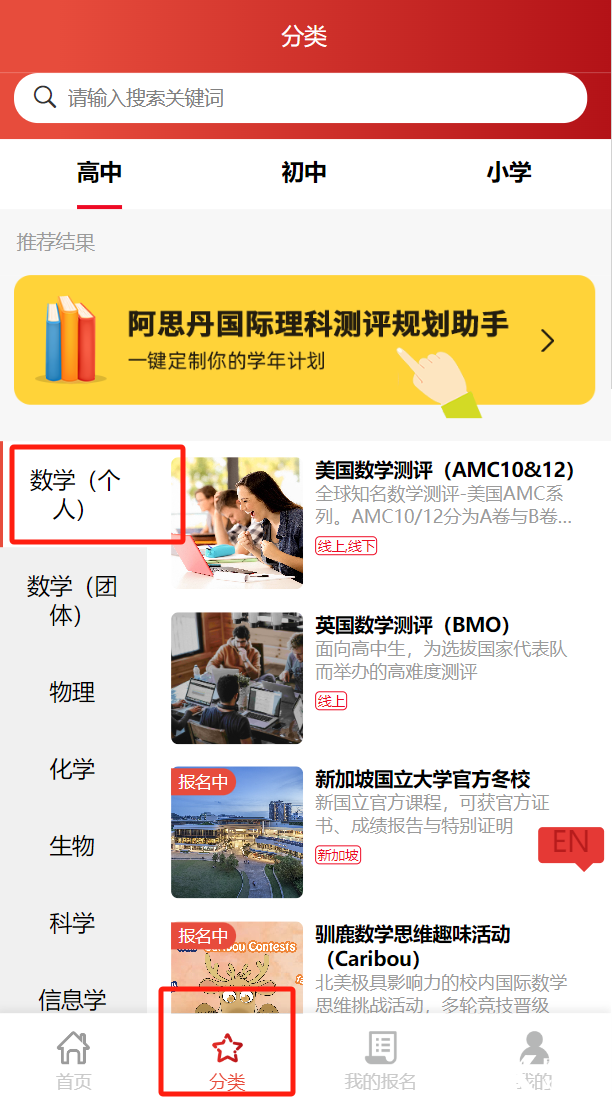Switch to the 小学 tab
Viewport: 612px width, 1098px height.
[509, 173]
